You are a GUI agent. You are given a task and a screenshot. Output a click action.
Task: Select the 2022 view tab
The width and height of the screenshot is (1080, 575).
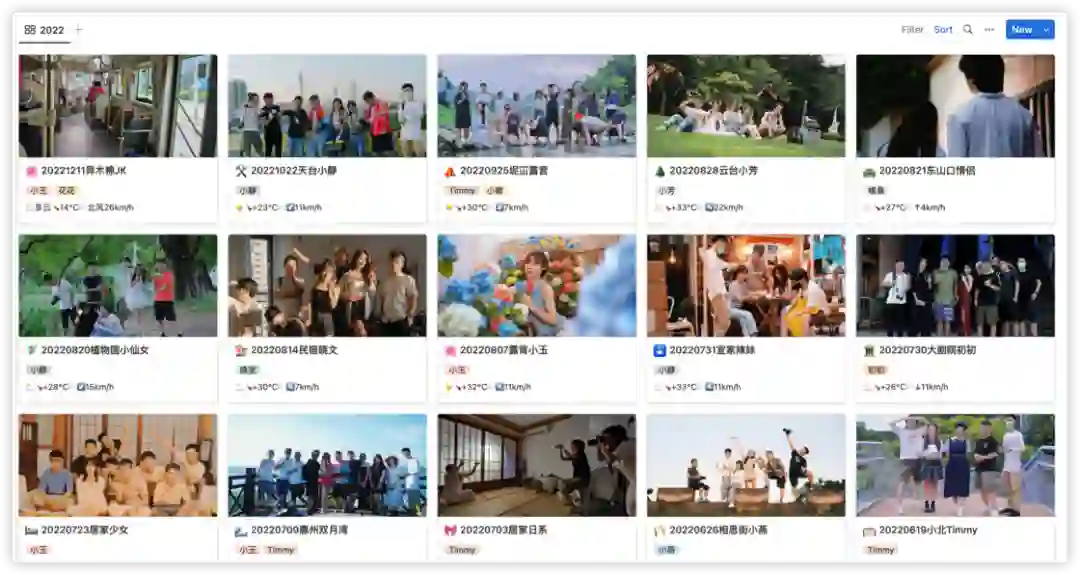pyautogui.click(x=45, y=30)
